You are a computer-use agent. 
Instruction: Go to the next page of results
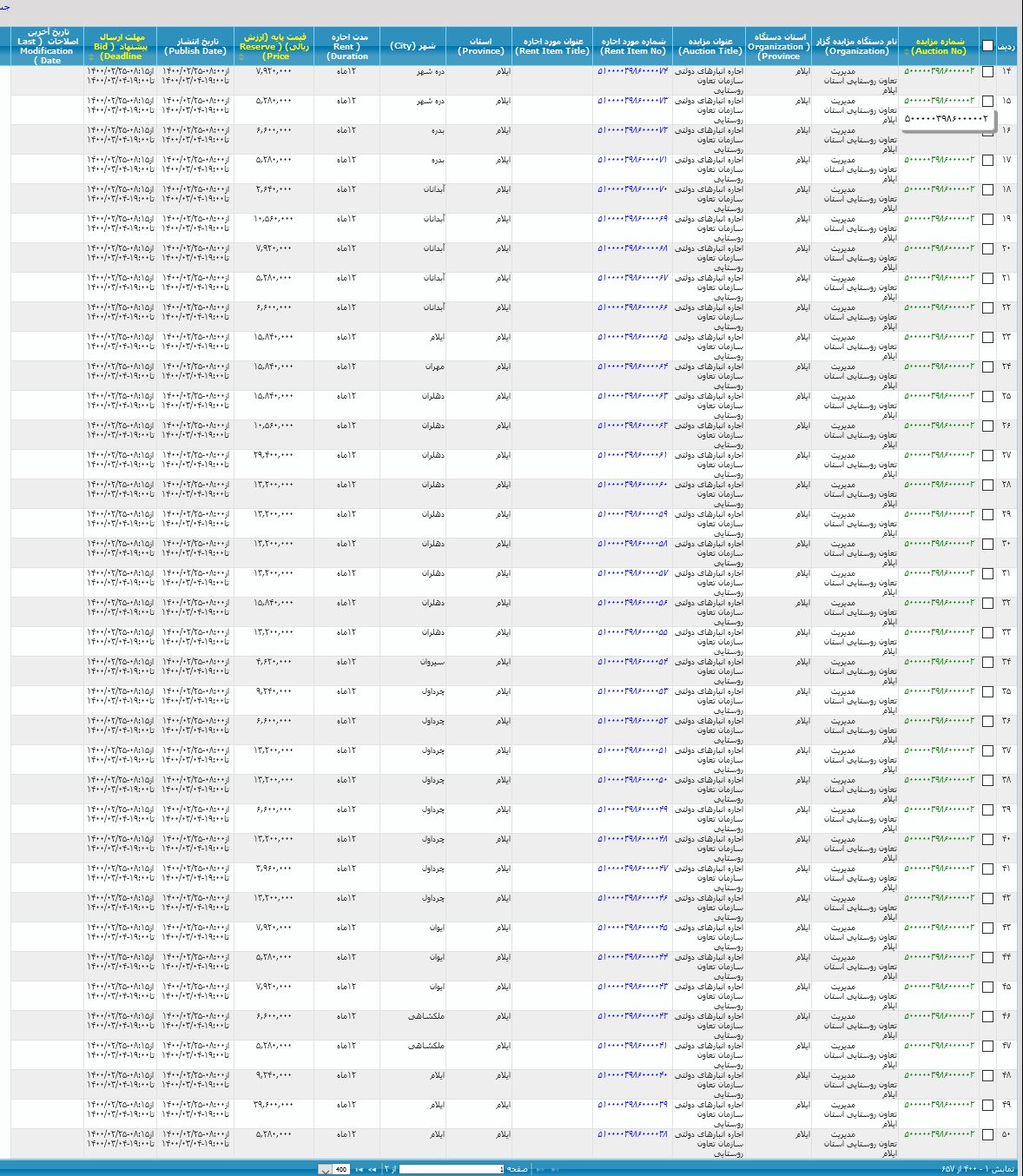coord(373,1170)
